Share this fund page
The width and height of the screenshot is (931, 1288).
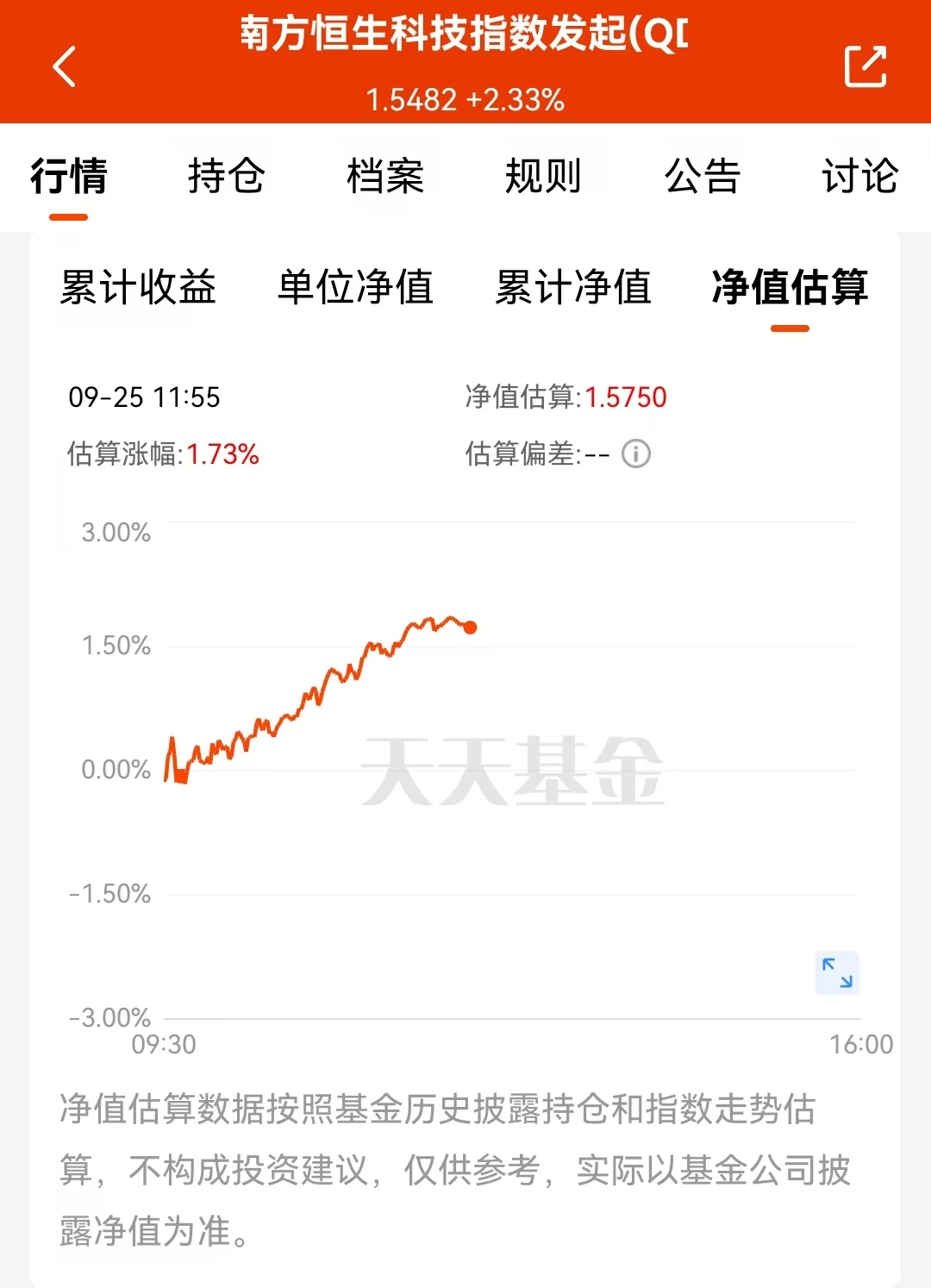pos(865,66)
